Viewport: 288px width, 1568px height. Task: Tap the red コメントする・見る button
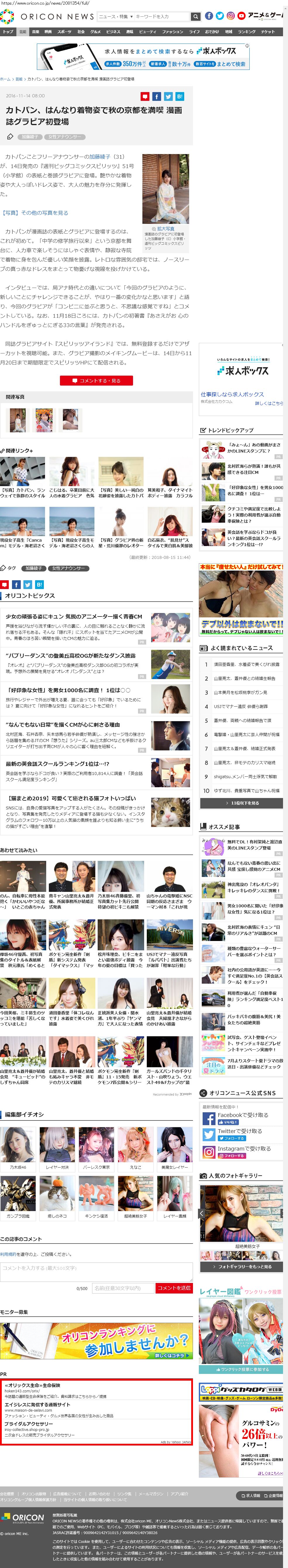coord(96,380)
